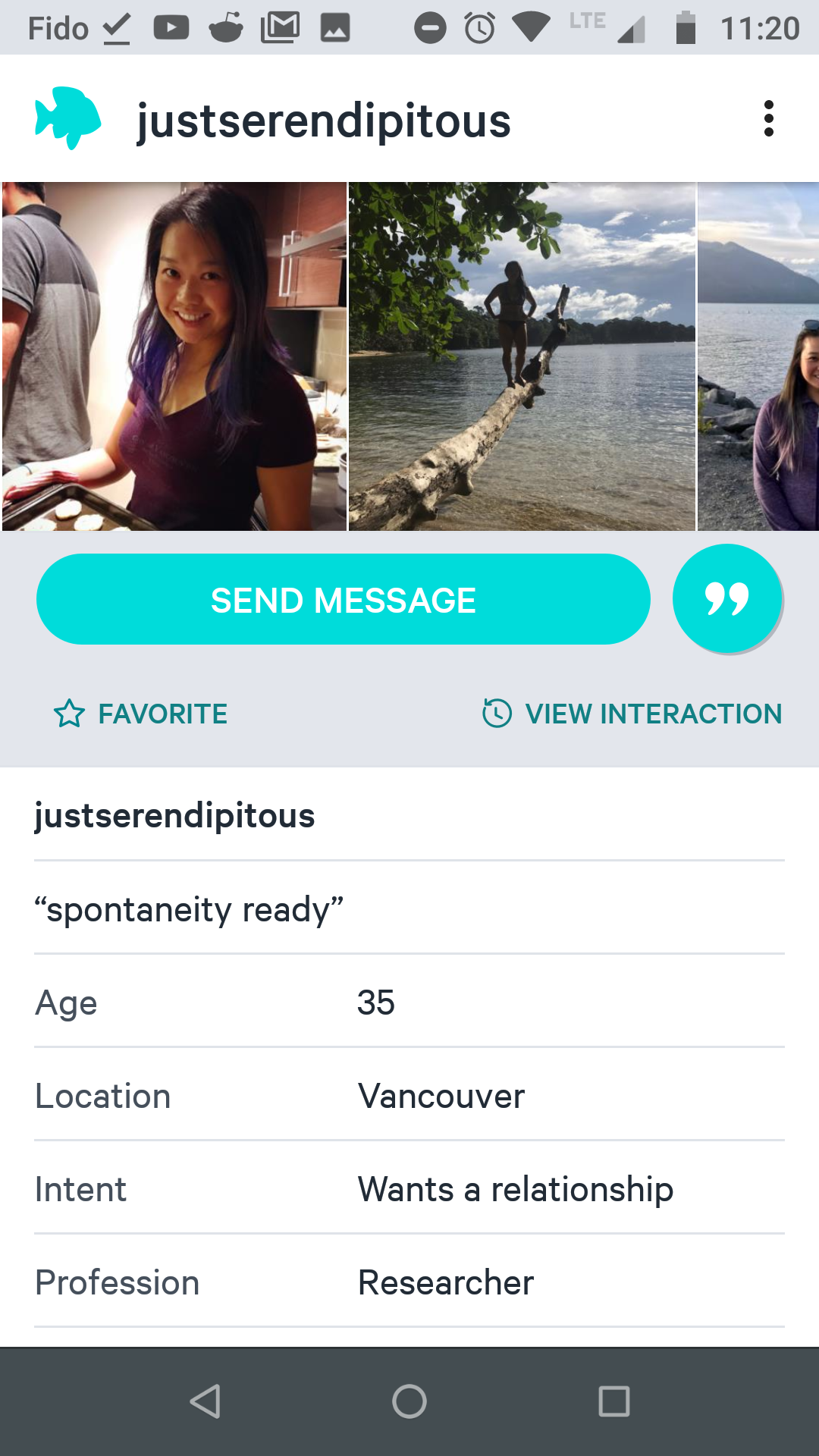Open the three-dot overflow menu
The image size is (819, 1456).
(768, 119)
